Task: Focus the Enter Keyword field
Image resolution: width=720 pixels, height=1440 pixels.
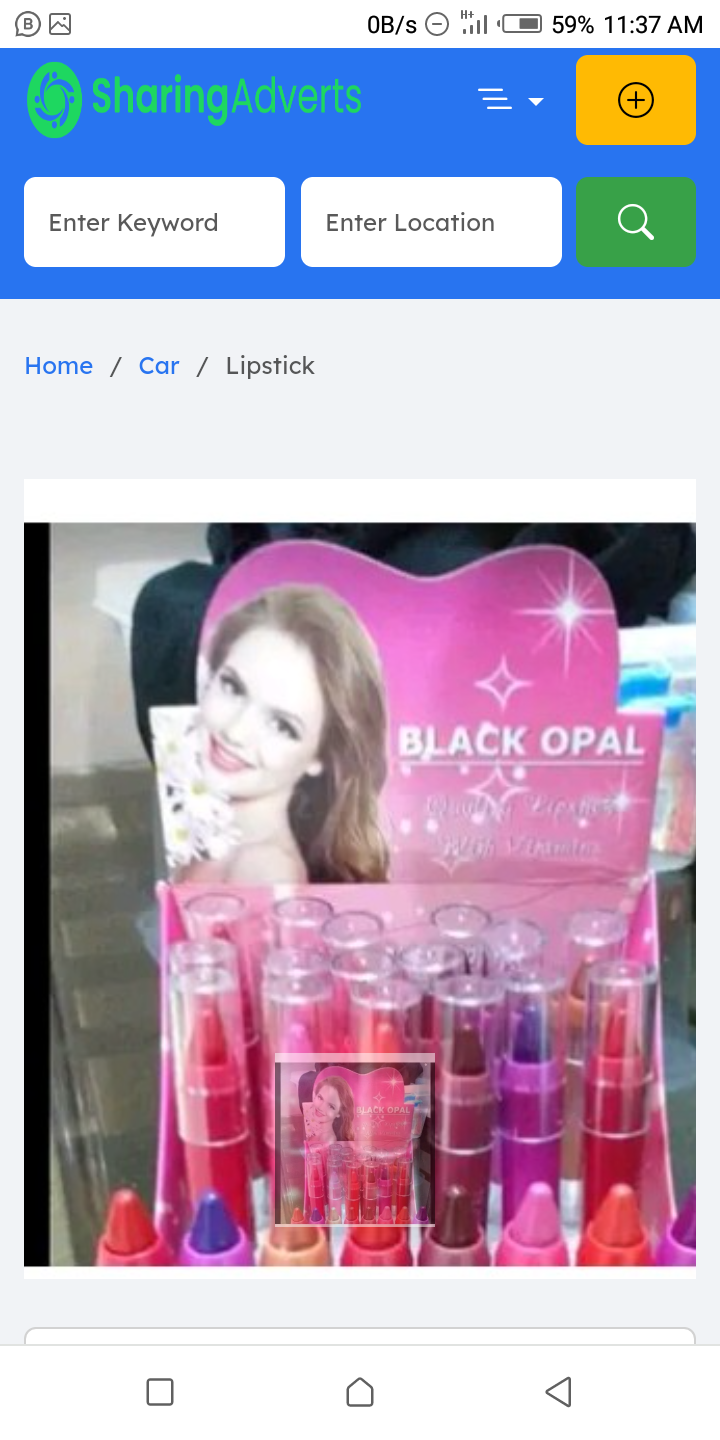Action: click(x=154, y=222)
